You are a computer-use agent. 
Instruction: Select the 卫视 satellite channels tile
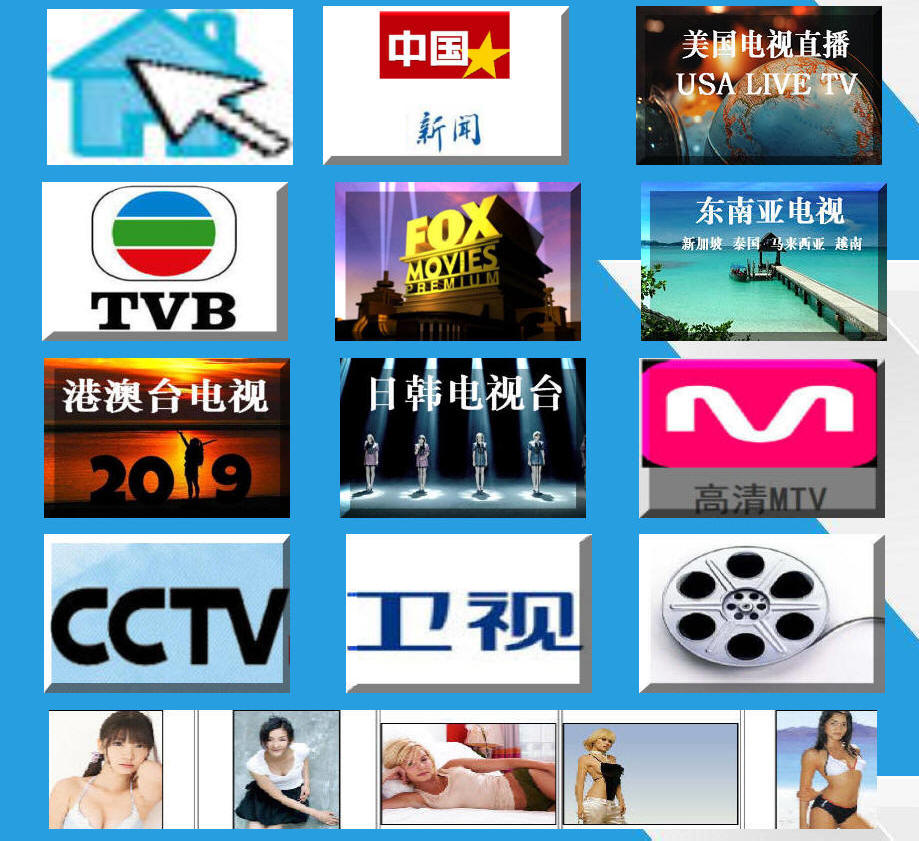(x=468, y=613)
